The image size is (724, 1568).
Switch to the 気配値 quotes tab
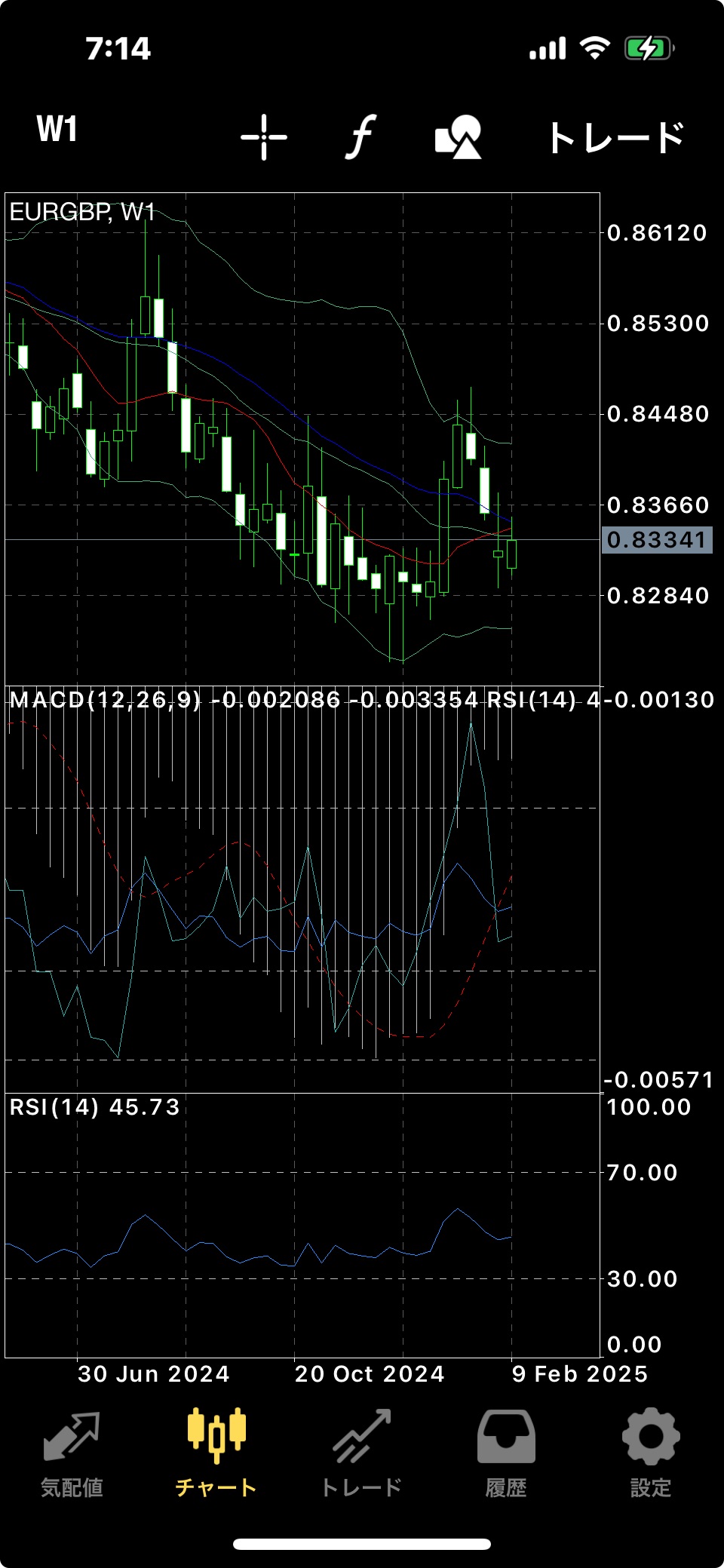point(72,1453)
